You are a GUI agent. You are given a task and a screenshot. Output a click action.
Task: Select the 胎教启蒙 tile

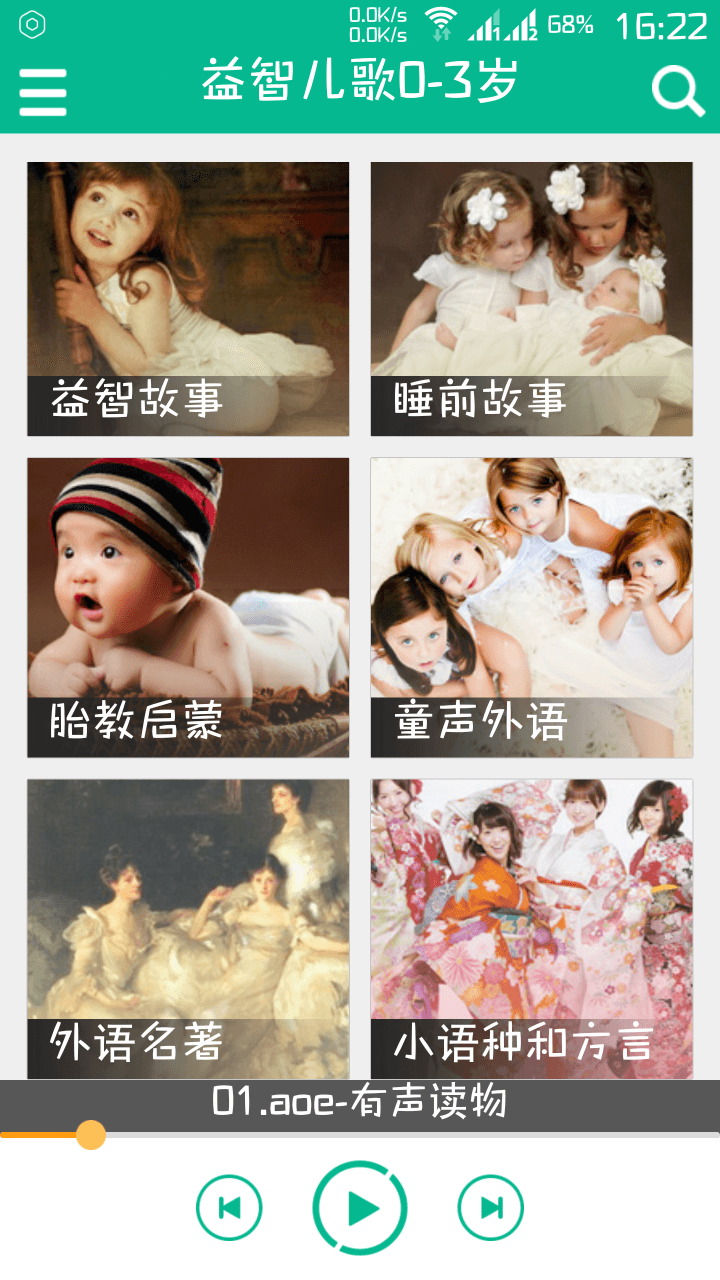pos(188,607)
